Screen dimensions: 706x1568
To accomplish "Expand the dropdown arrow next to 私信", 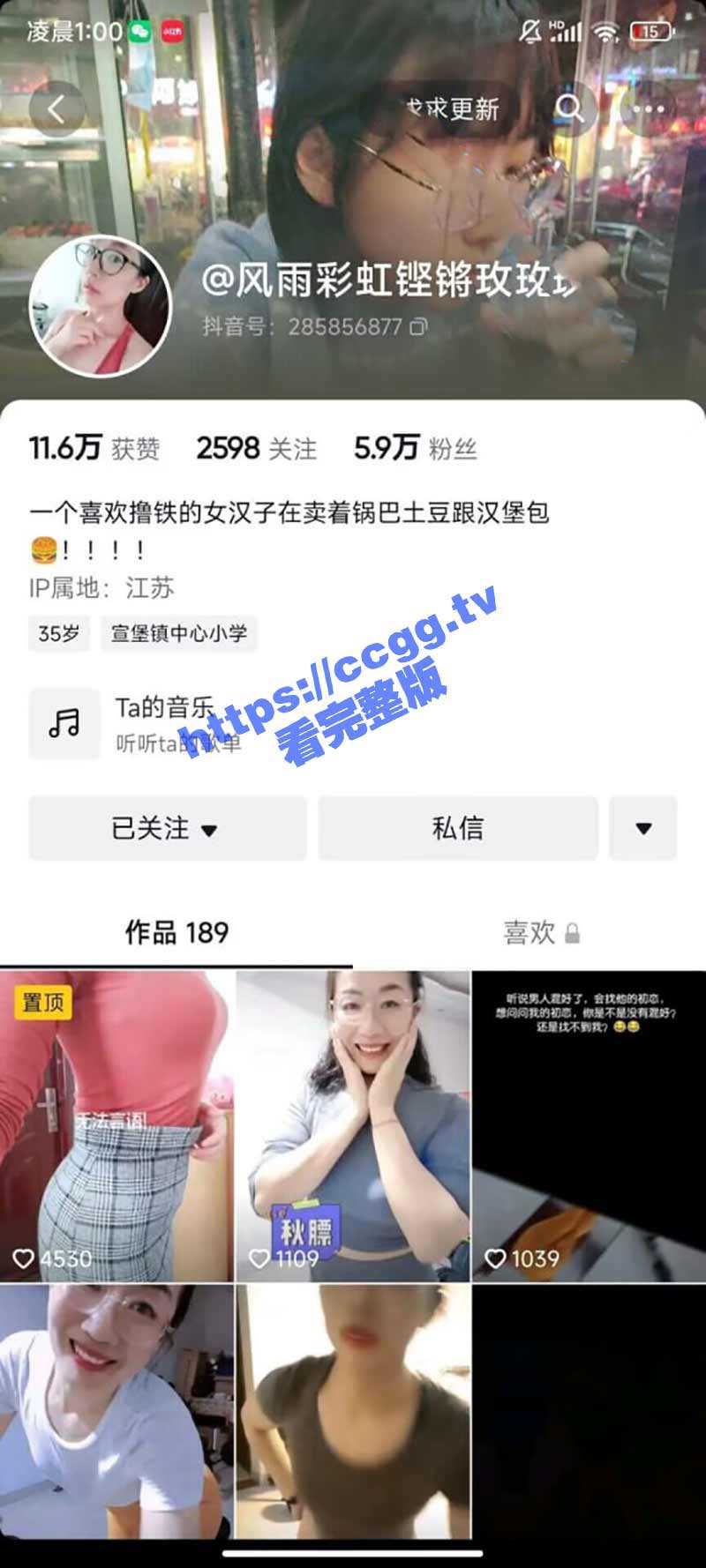I will click(643, 828).
